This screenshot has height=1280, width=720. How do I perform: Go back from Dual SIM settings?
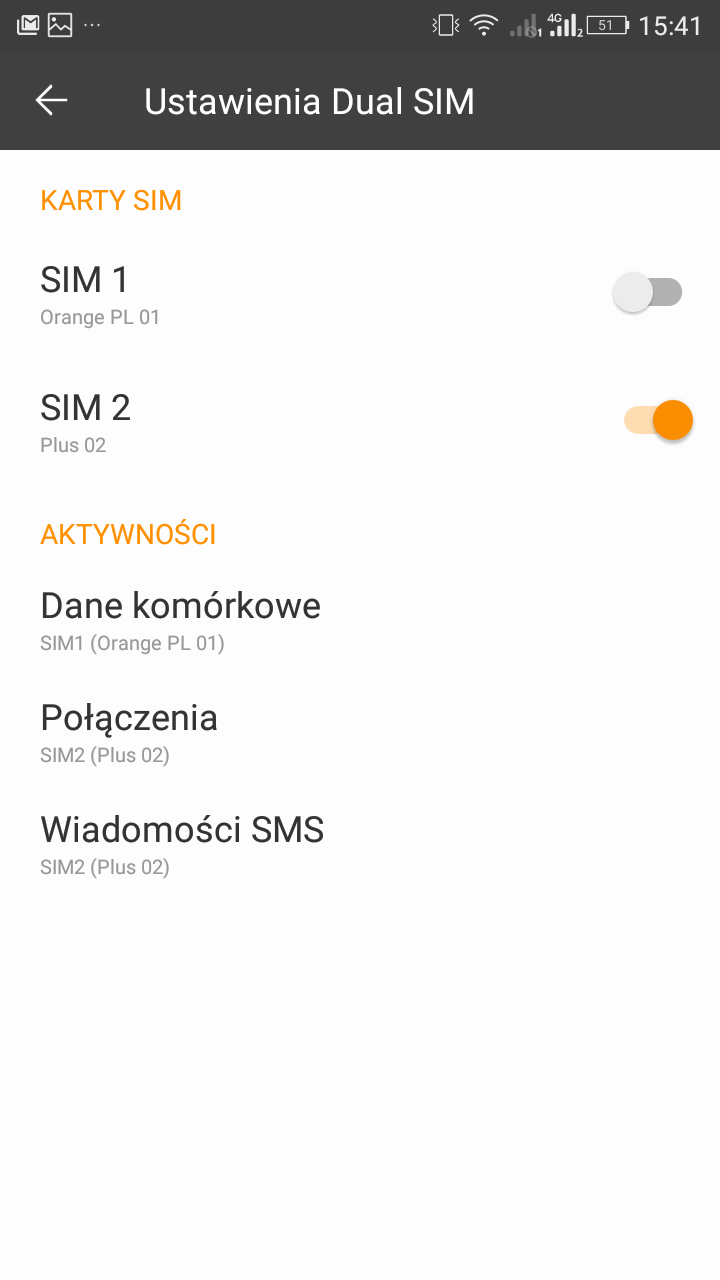51,100
